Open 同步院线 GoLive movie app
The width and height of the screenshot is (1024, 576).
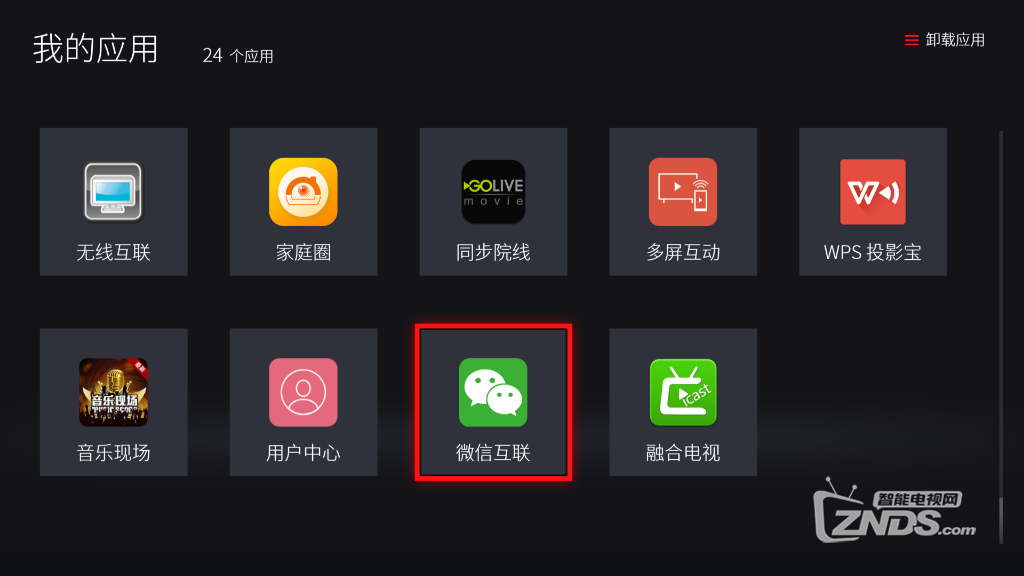(493, 201)
